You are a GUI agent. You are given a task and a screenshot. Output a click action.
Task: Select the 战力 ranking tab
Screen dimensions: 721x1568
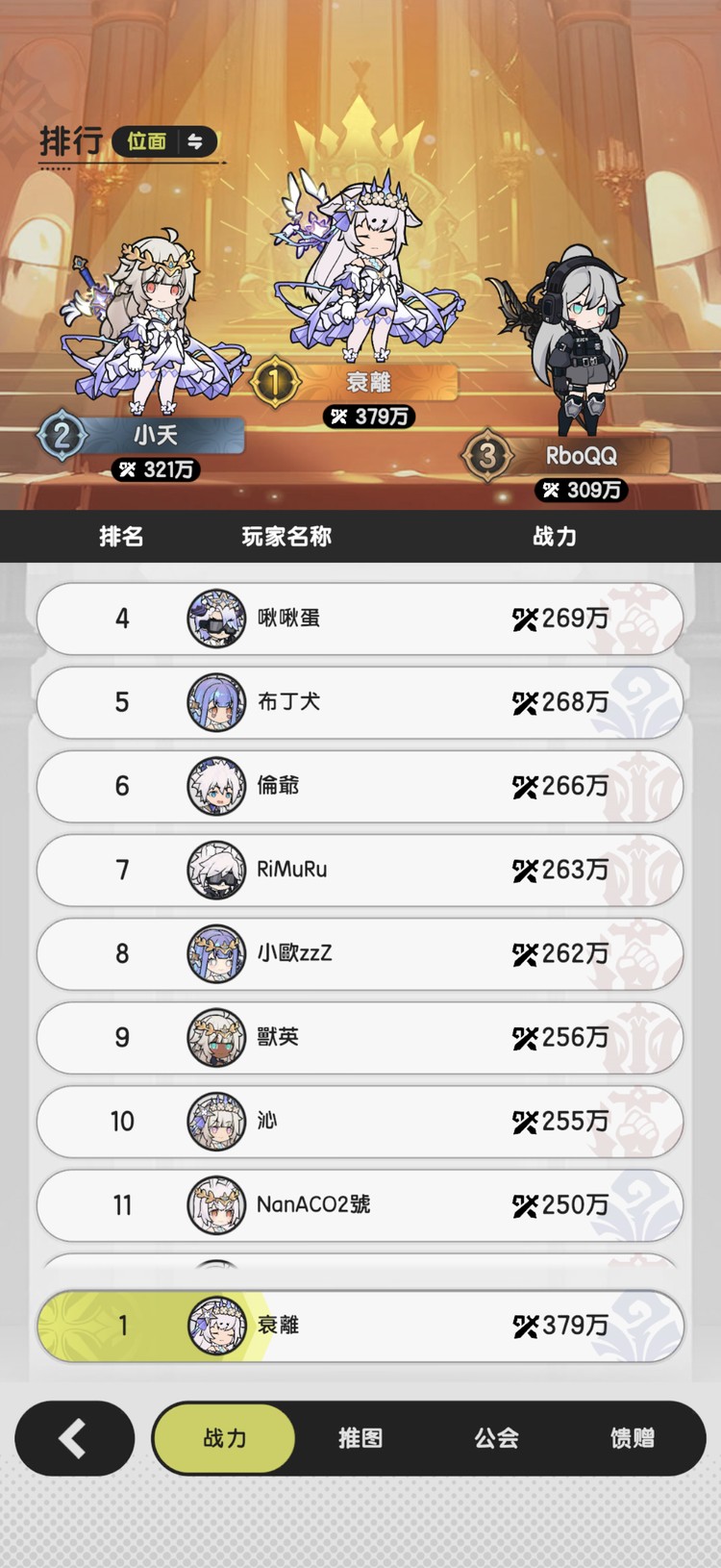pyautogui.click(x=225, y=1438)
